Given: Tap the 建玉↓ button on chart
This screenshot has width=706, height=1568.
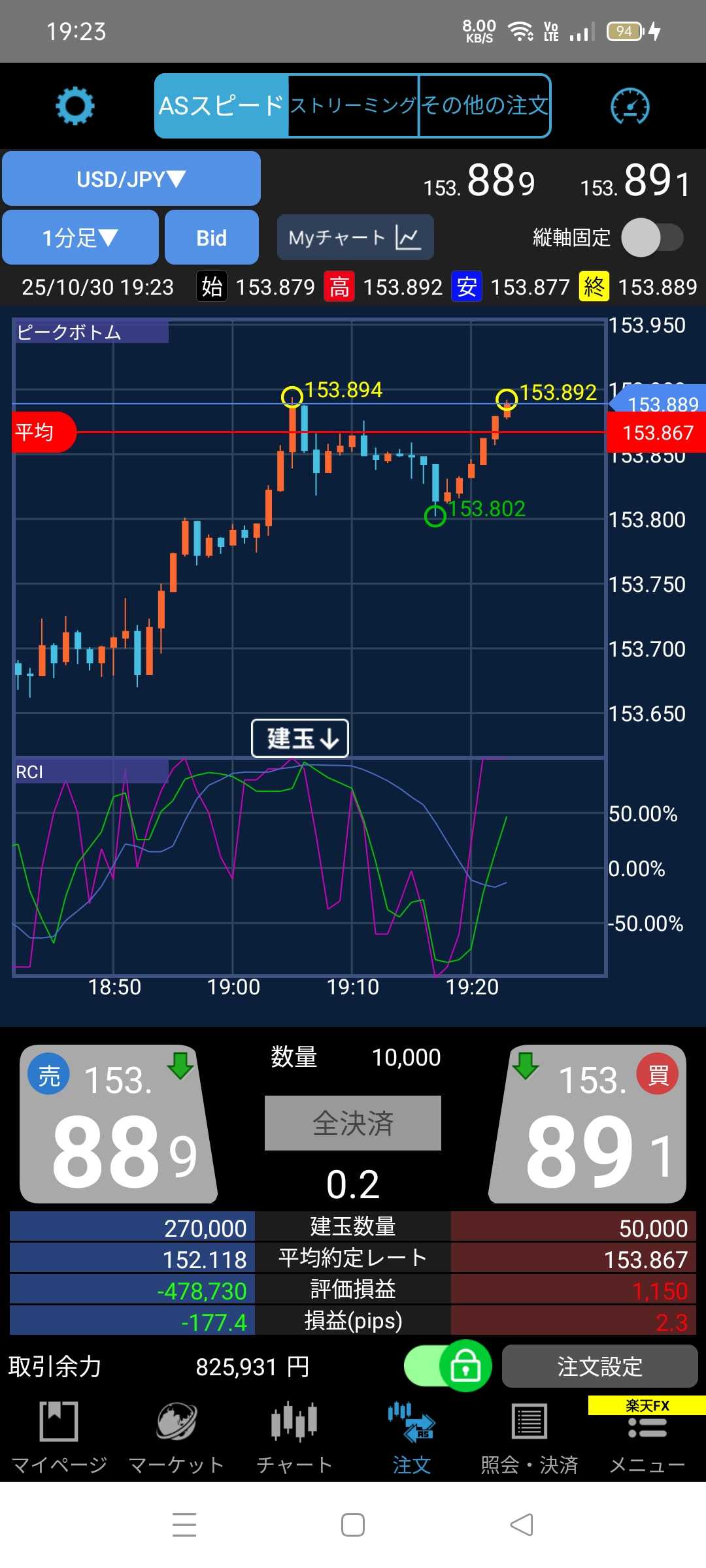Looking at the screenshot, I should click(300, 738).
